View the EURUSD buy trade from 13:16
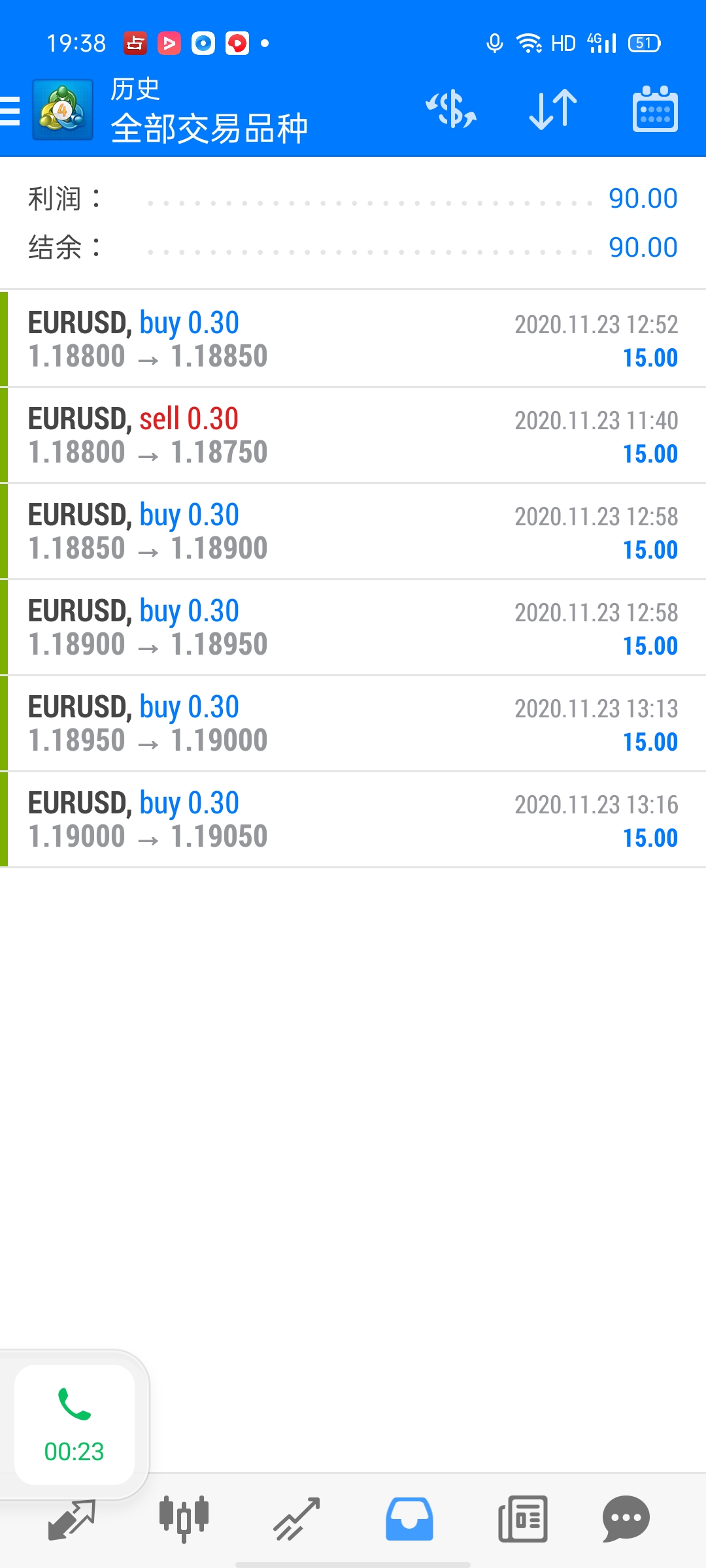The width and height of the screenshot is (706, 1568). pos(353,819)
